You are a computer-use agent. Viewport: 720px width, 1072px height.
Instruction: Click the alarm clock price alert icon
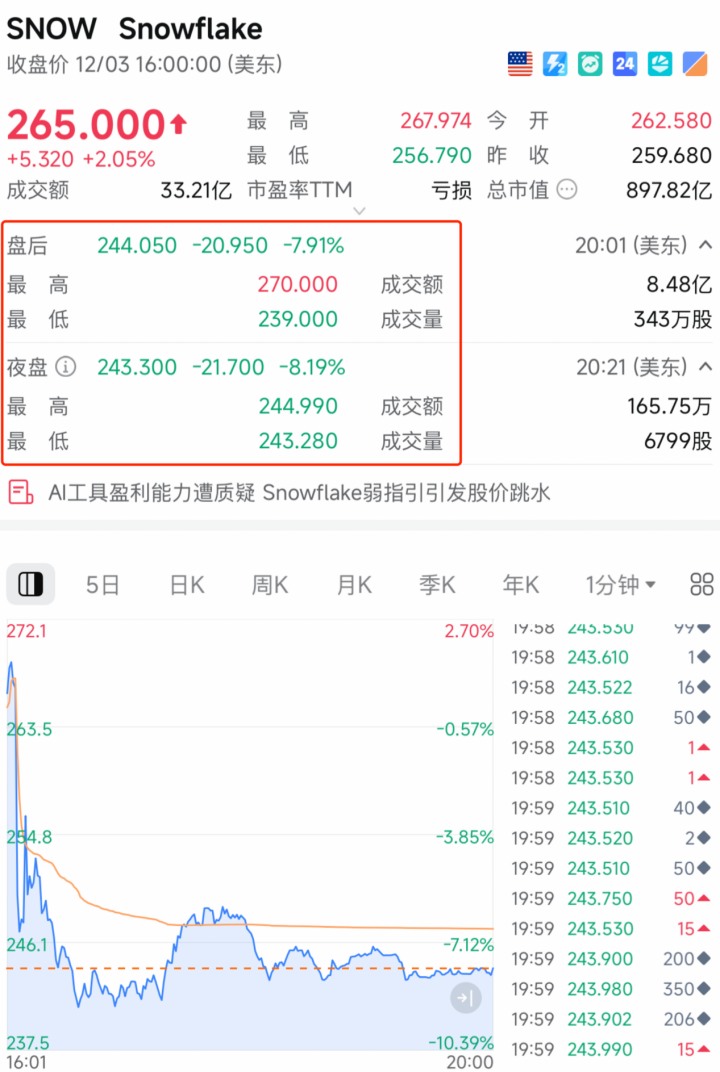point(590,63)
